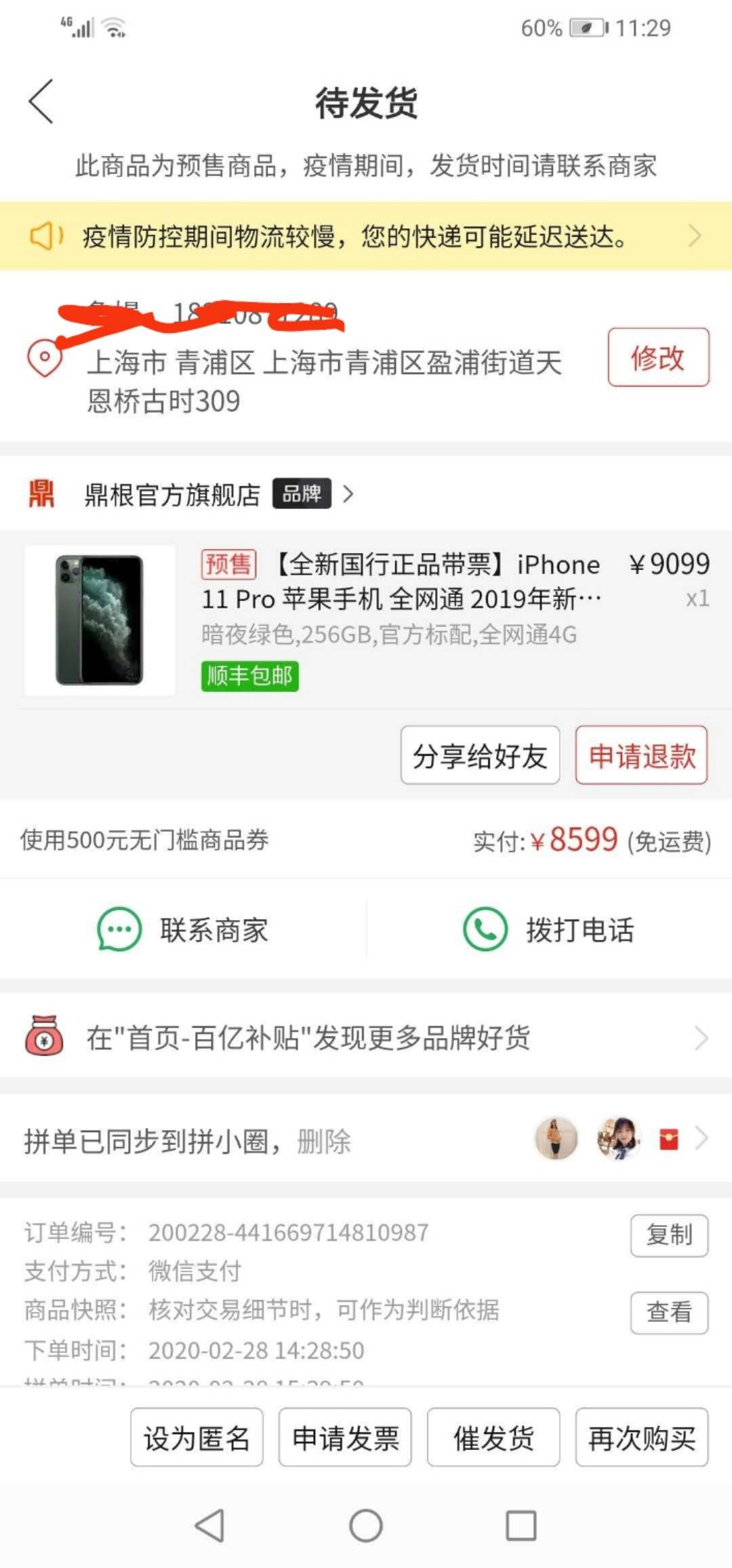This screenshot has width=732, height=1568.
Task: Tap 申请发票 to request an invoice
Action: coord(345,1438)
